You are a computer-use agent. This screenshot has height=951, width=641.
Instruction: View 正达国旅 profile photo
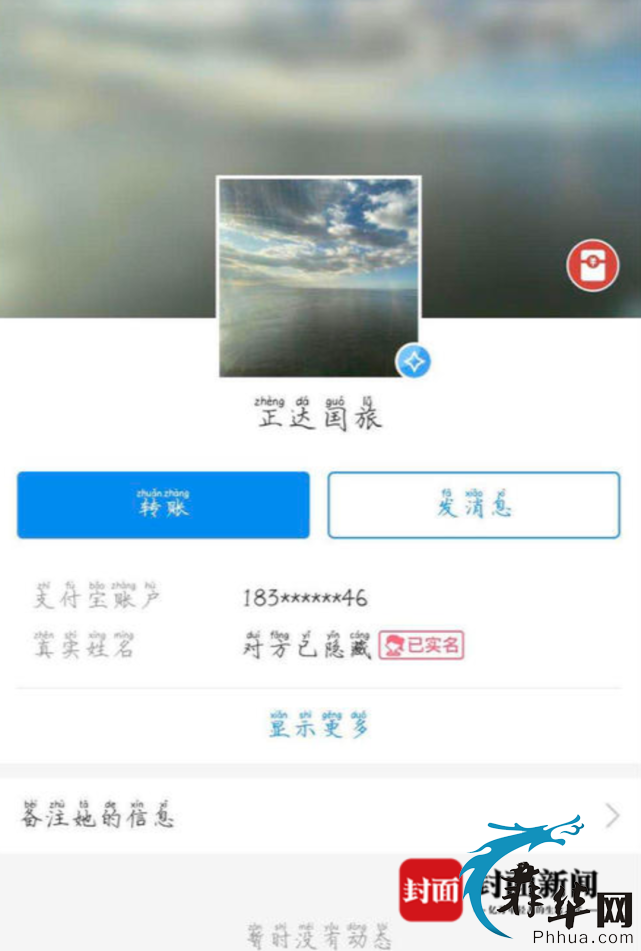point(319,277)
